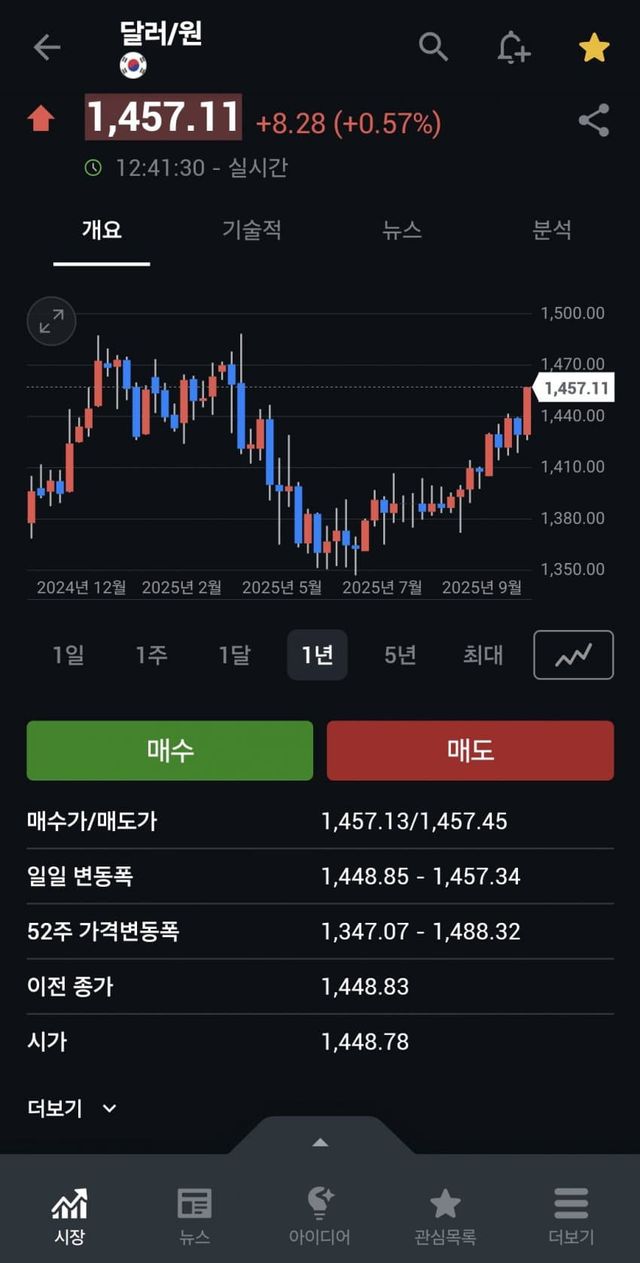Share this currency pair
The width and height of the screenshot is (640, 1263).
tap(594, 121)
